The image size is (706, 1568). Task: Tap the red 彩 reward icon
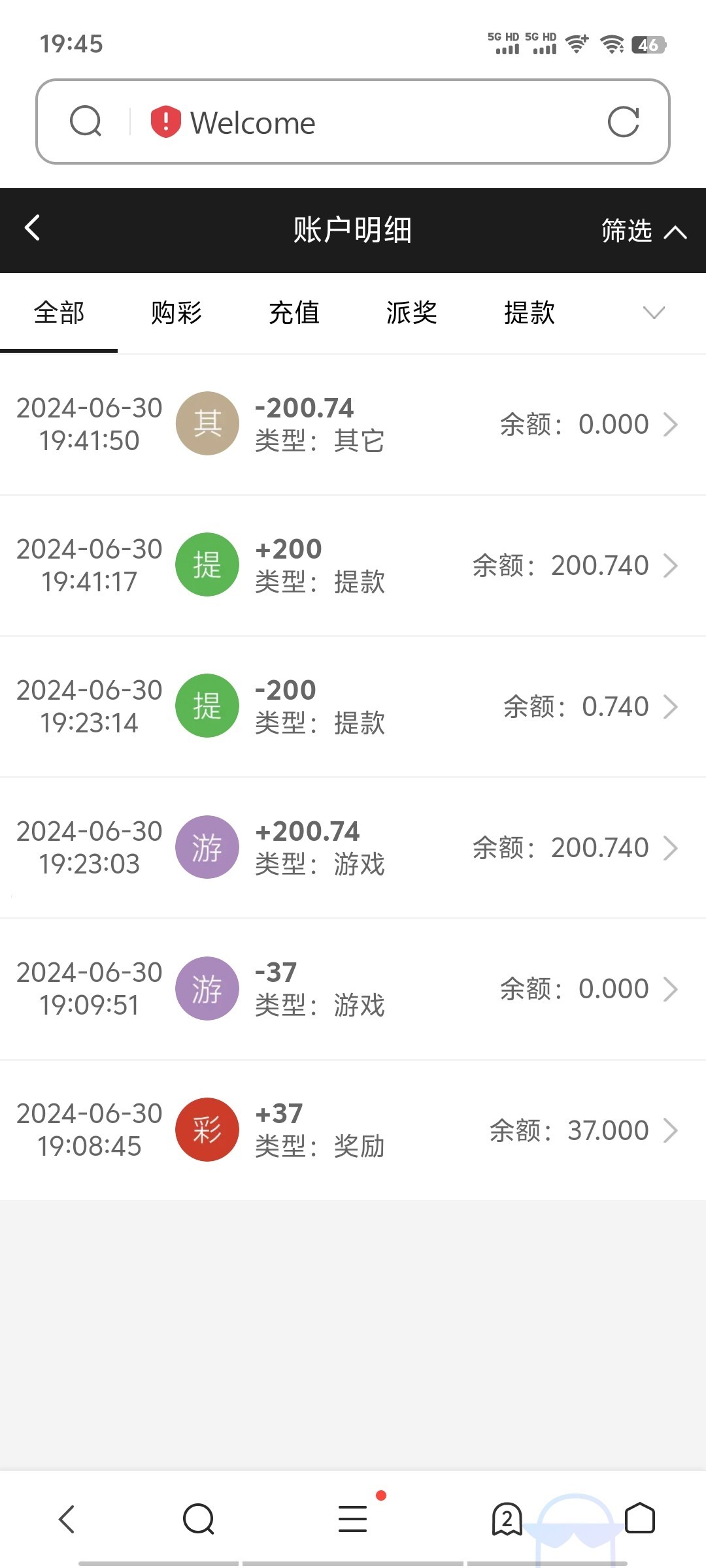(x=207, y=1130)
